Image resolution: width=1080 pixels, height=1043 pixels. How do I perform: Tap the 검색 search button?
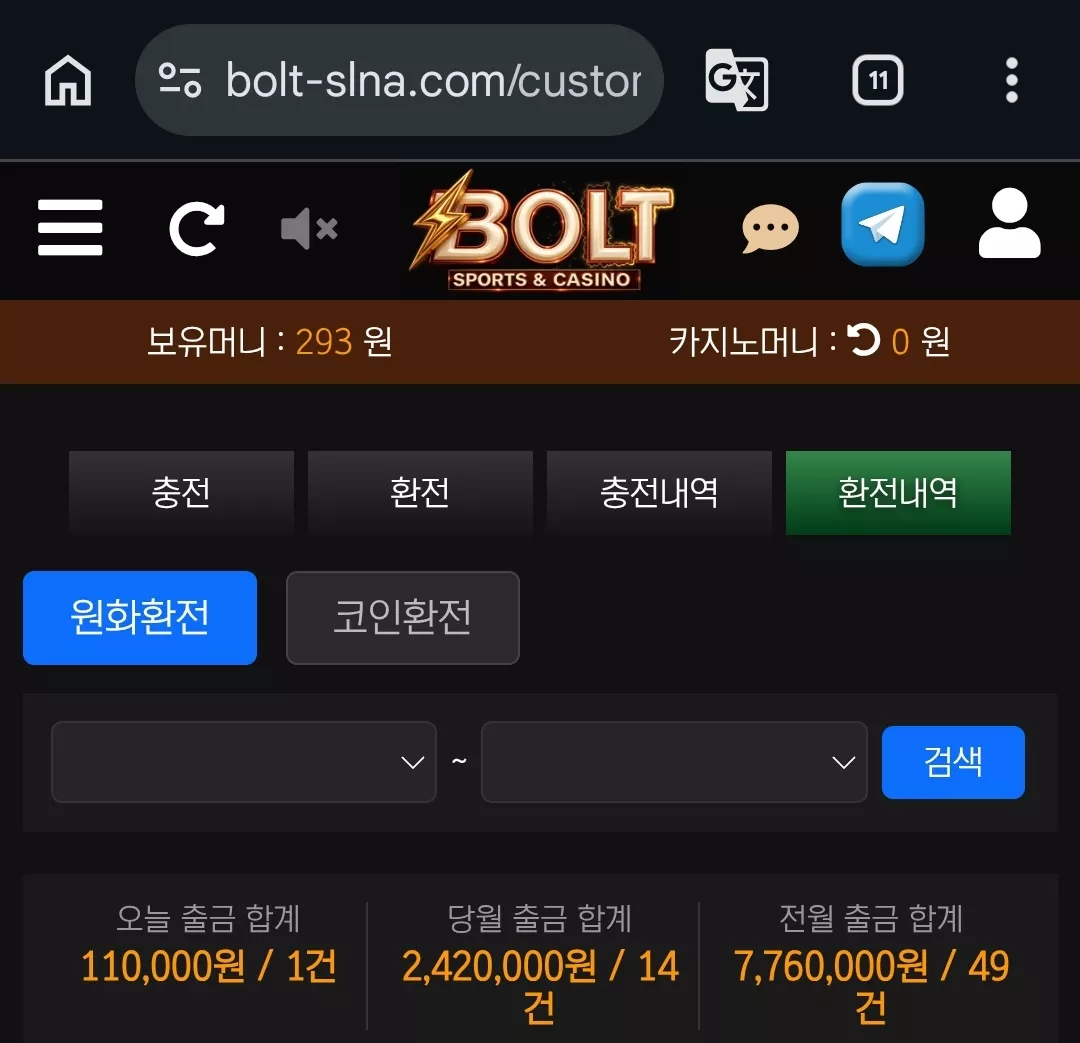(953, 762)
